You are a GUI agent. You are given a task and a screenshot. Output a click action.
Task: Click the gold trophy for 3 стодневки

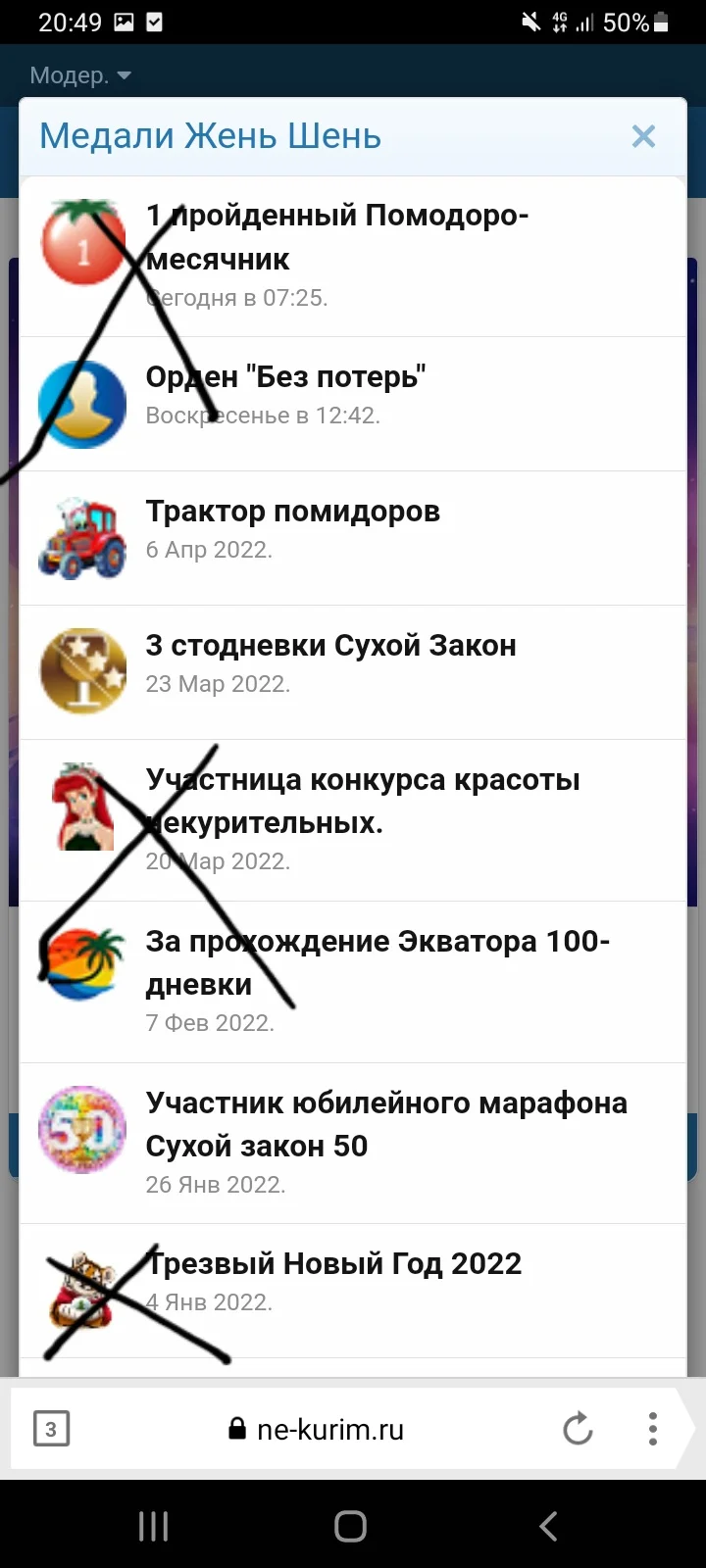pyautogui.click(x=83, y=671)
